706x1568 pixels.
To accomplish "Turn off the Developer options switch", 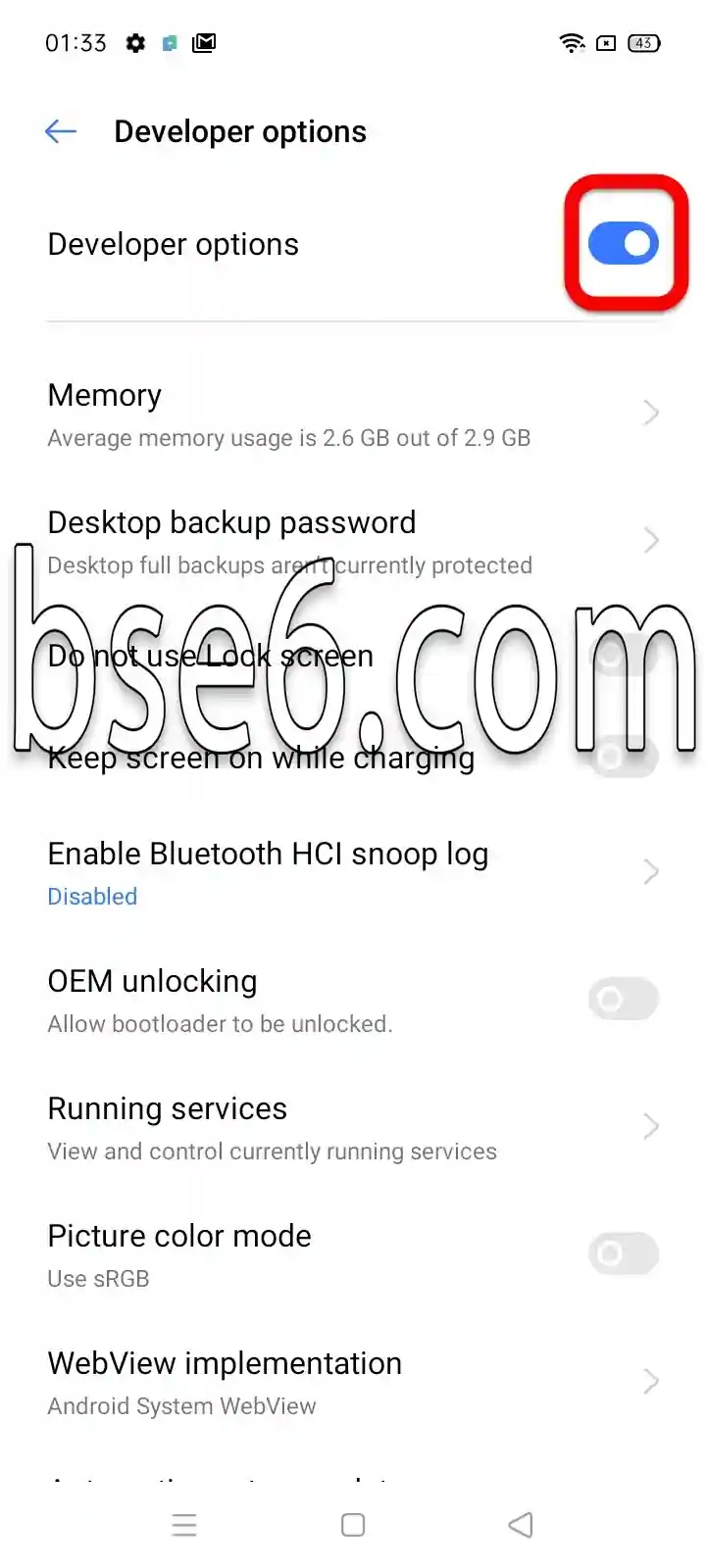I will pyautogui.click(x=624, y=243).
